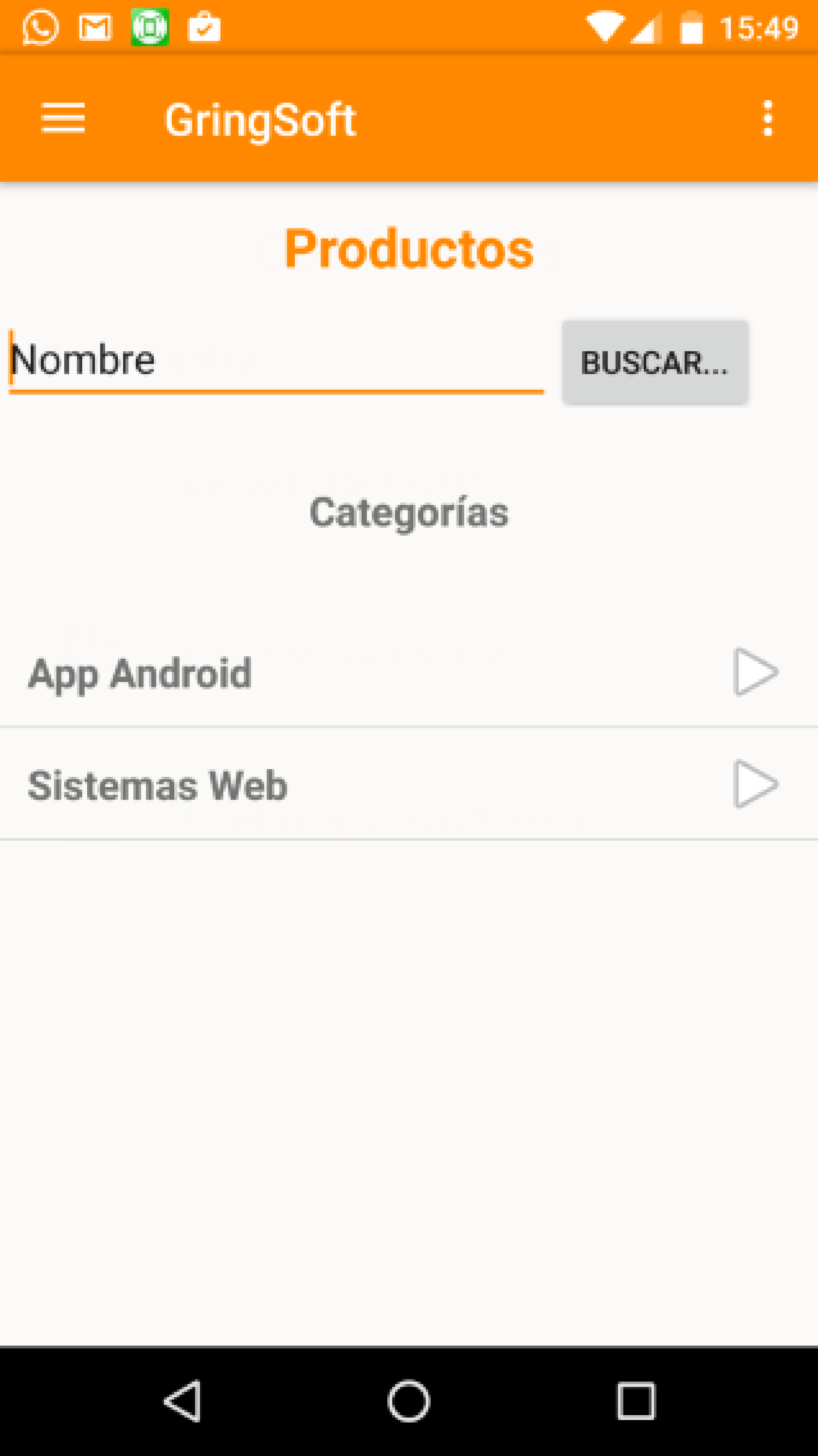Focus the Nombre search field
The width and height of the screenshot is (818, 1456).
(x=276, y=361)
